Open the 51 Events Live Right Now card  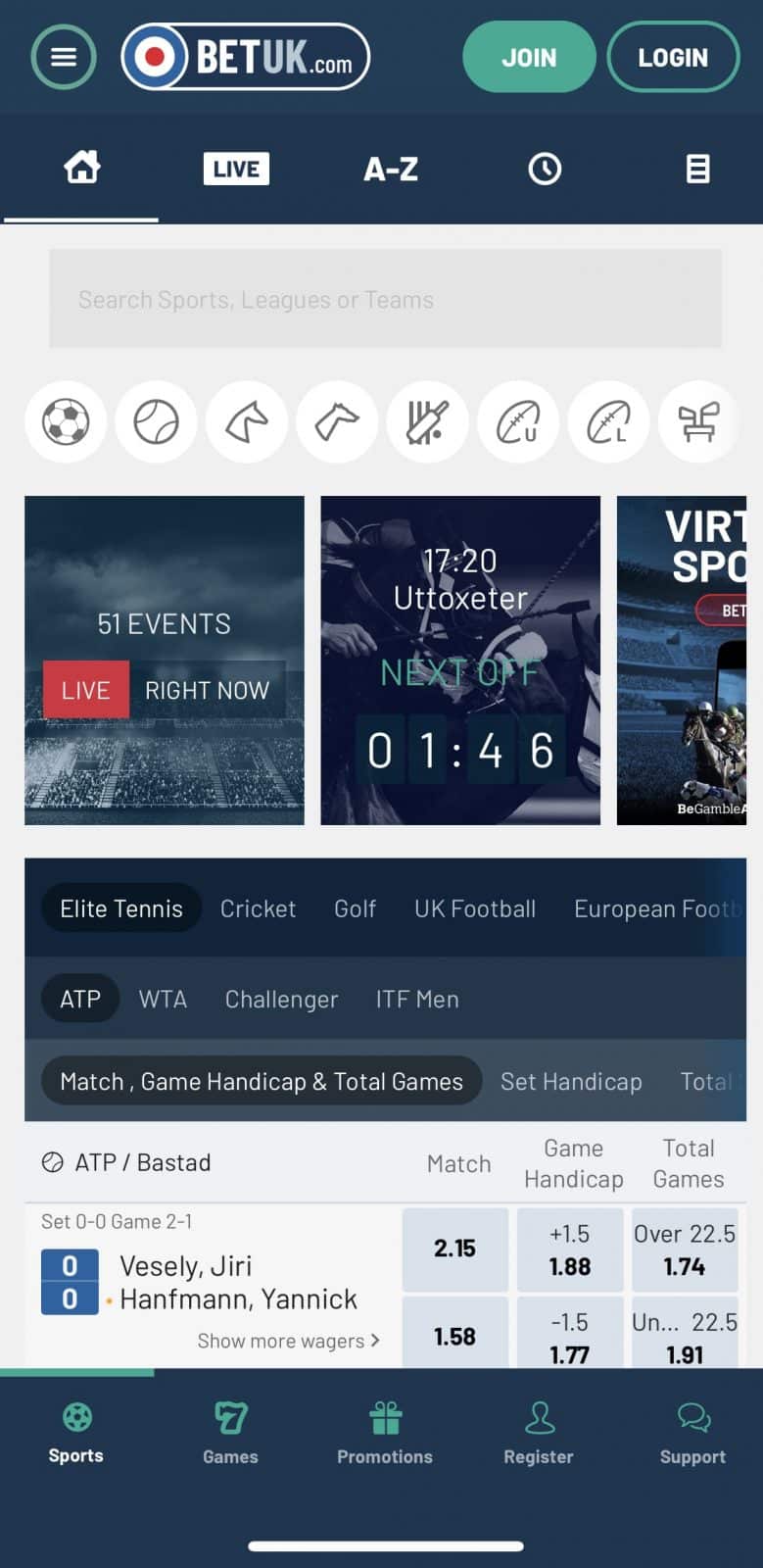[165, 660]
